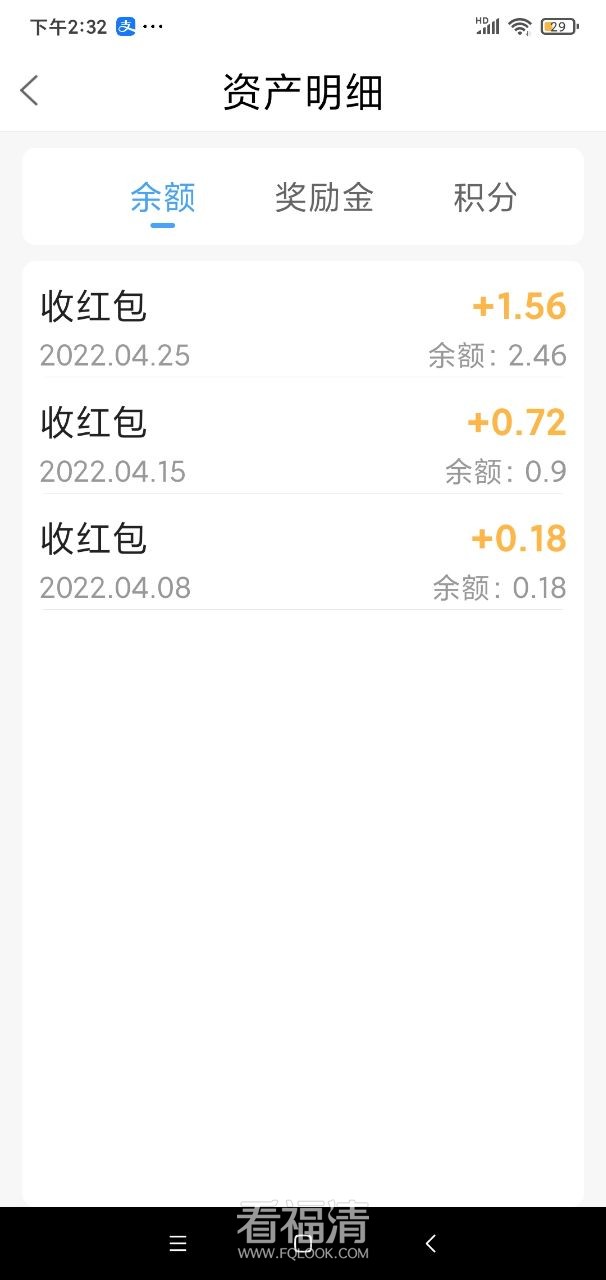Select the 余额 tab
This screenshot has height=1280, width=606.
(163, 197)
